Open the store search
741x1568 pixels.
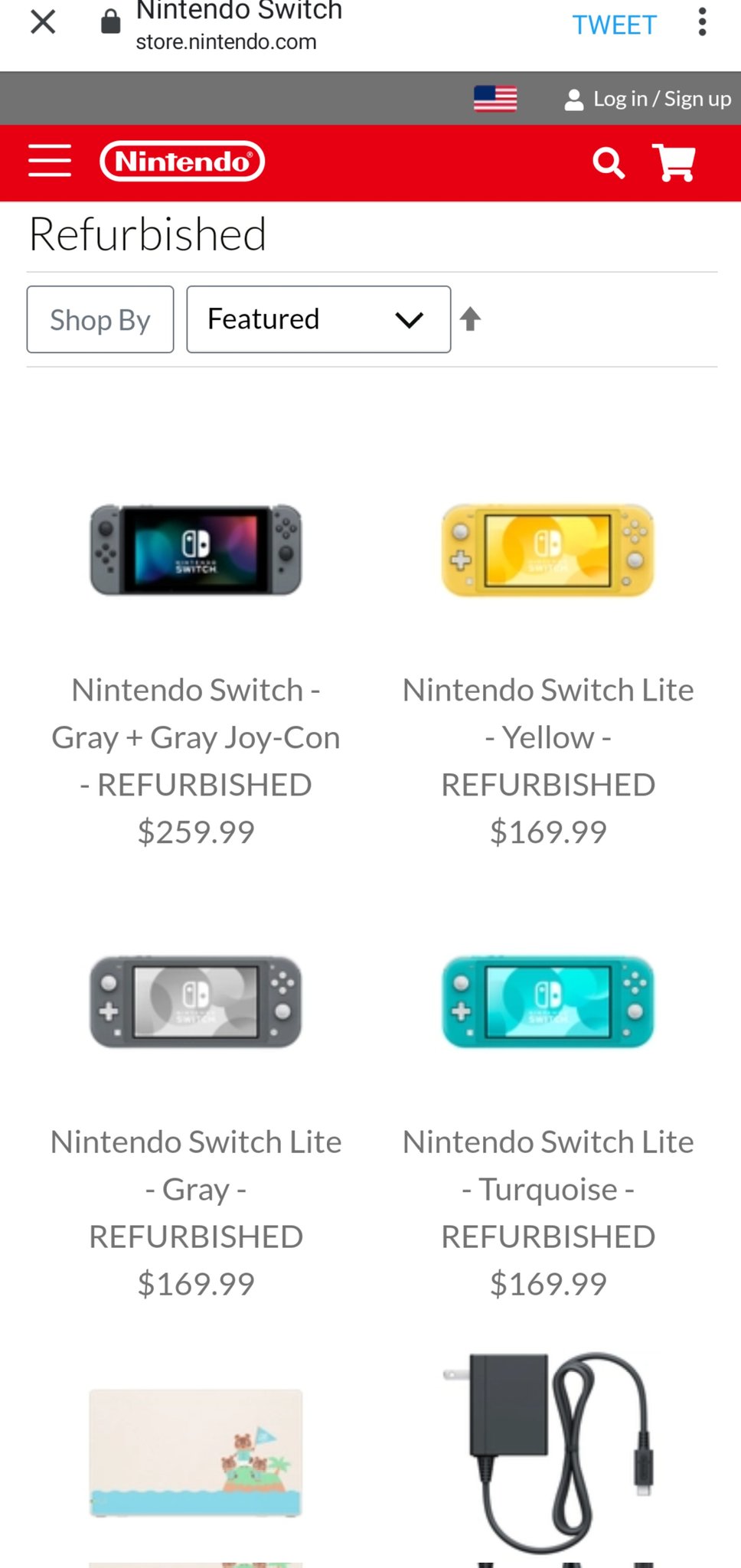click(x=609, y=163)
